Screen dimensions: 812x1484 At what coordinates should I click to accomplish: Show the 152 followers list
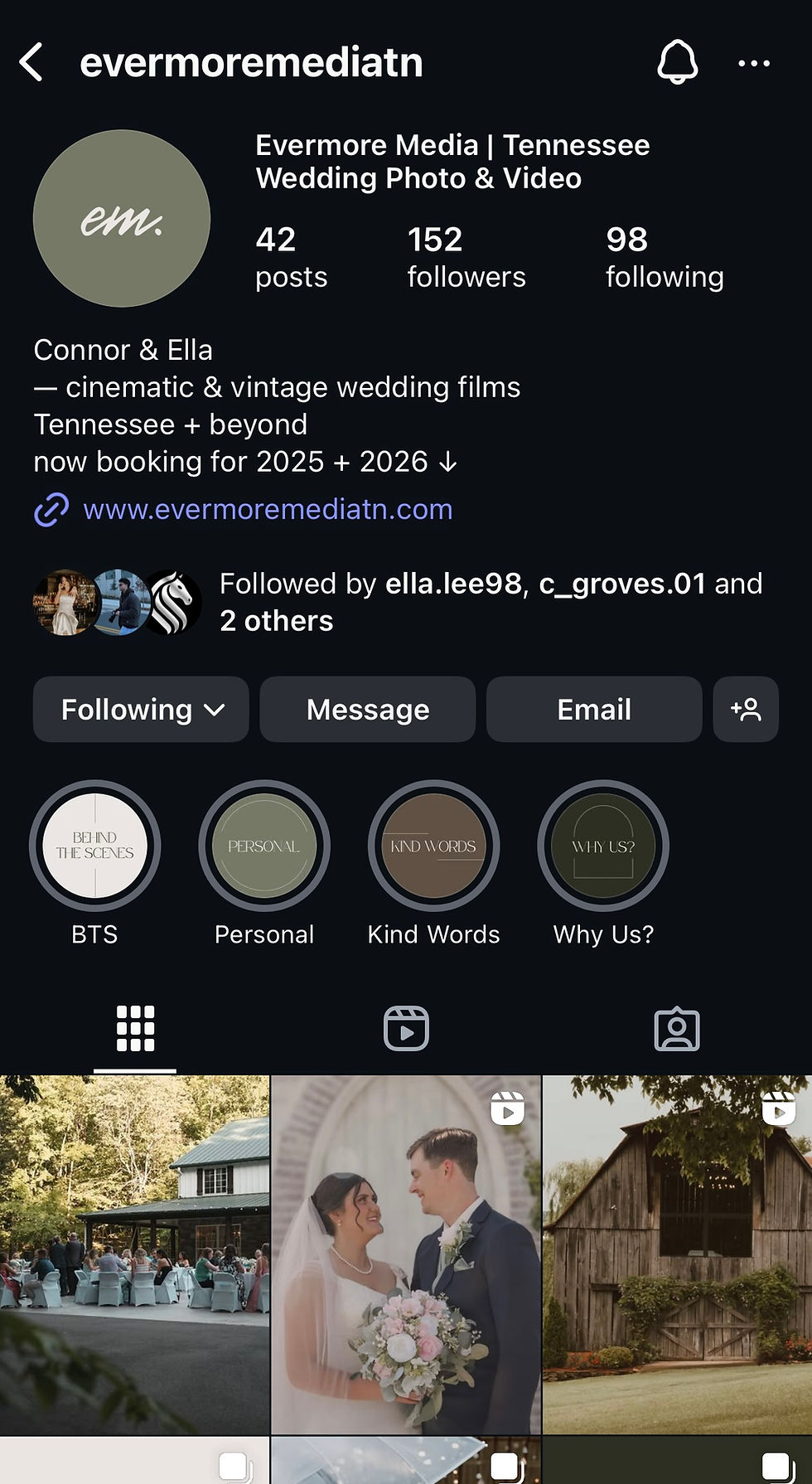pyautogui.click(x=466, y=257)
